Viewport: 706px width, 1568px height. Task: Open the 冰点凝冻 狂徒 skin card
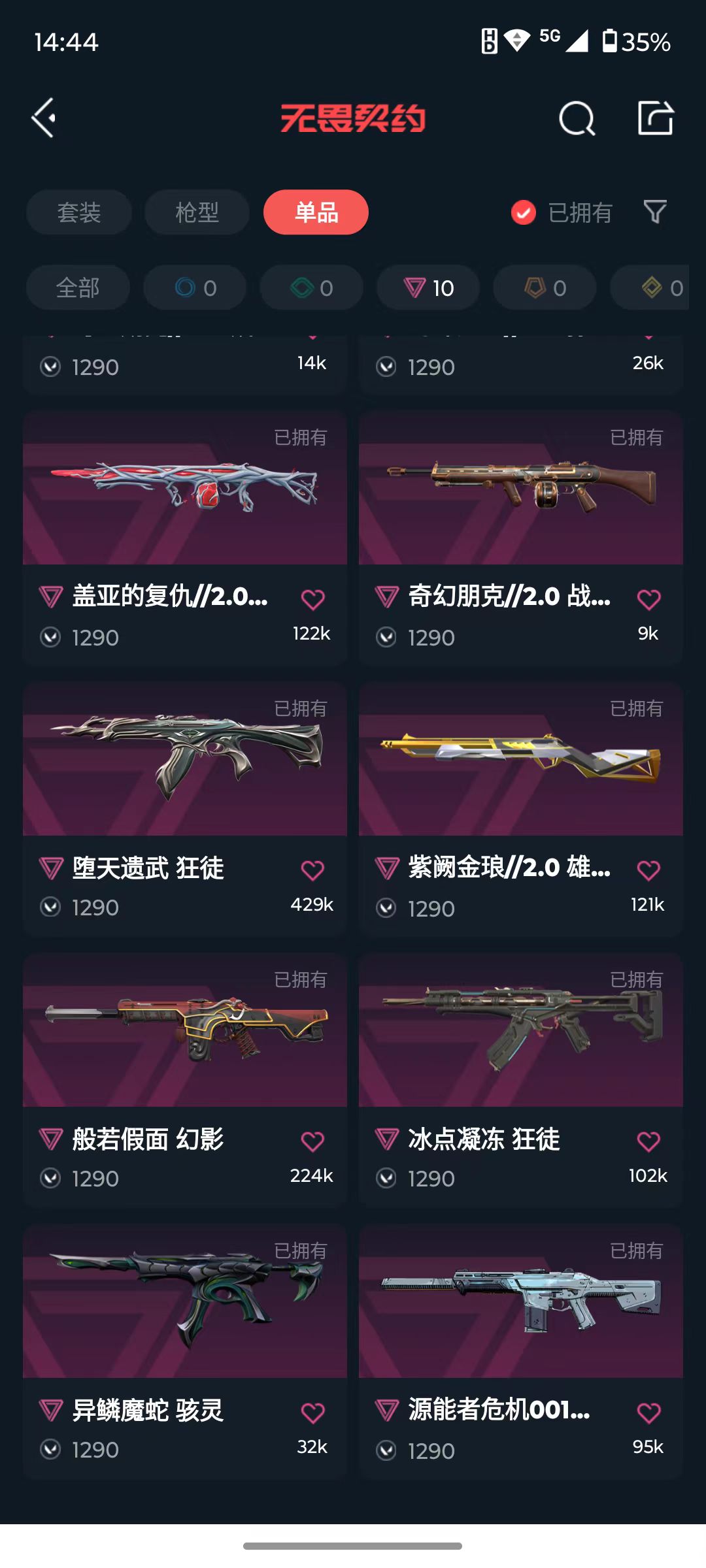[x=521, y=1080]
